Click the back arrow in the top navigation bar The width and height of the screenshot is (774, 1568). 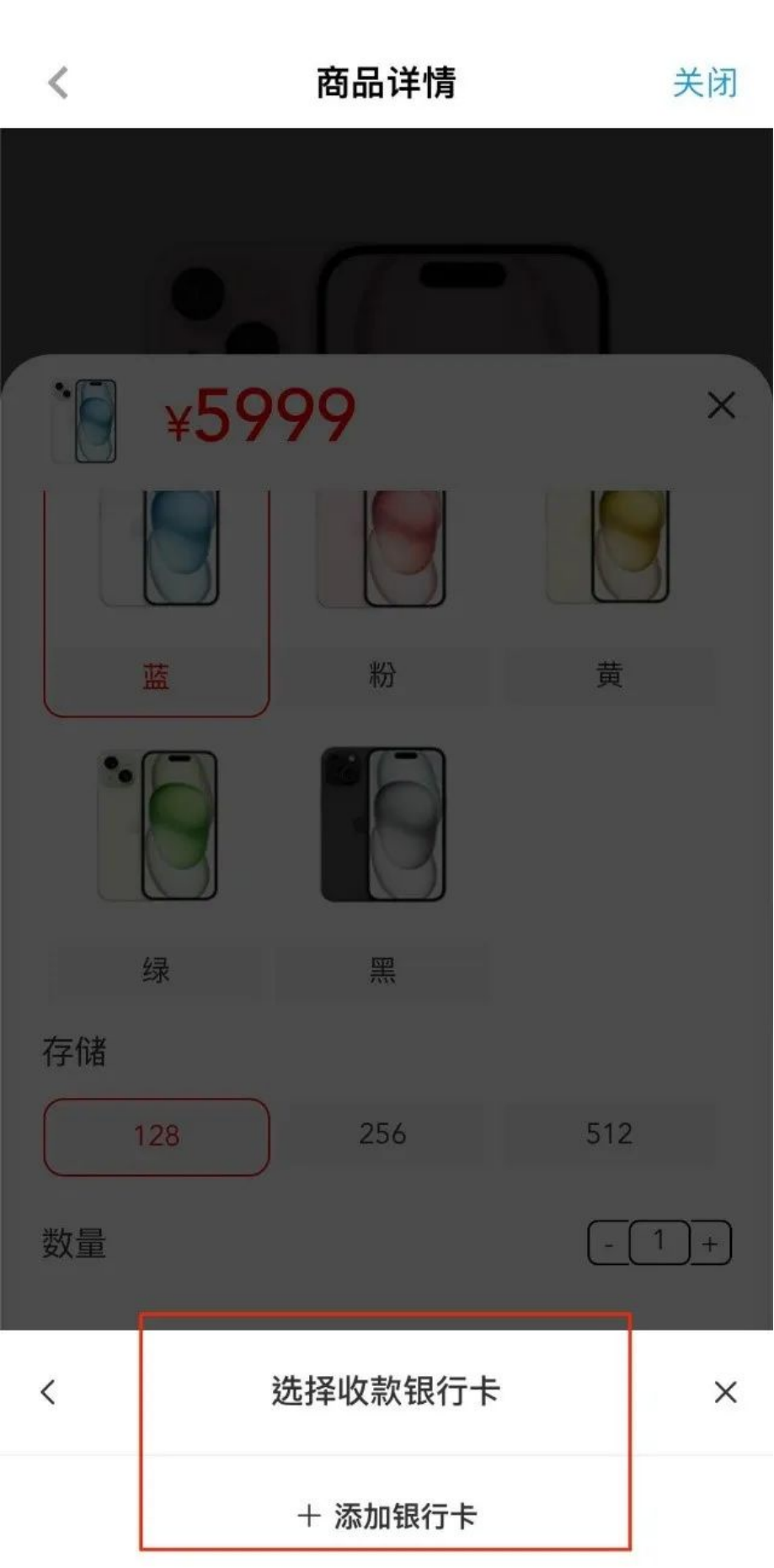(x=56, y=83)
